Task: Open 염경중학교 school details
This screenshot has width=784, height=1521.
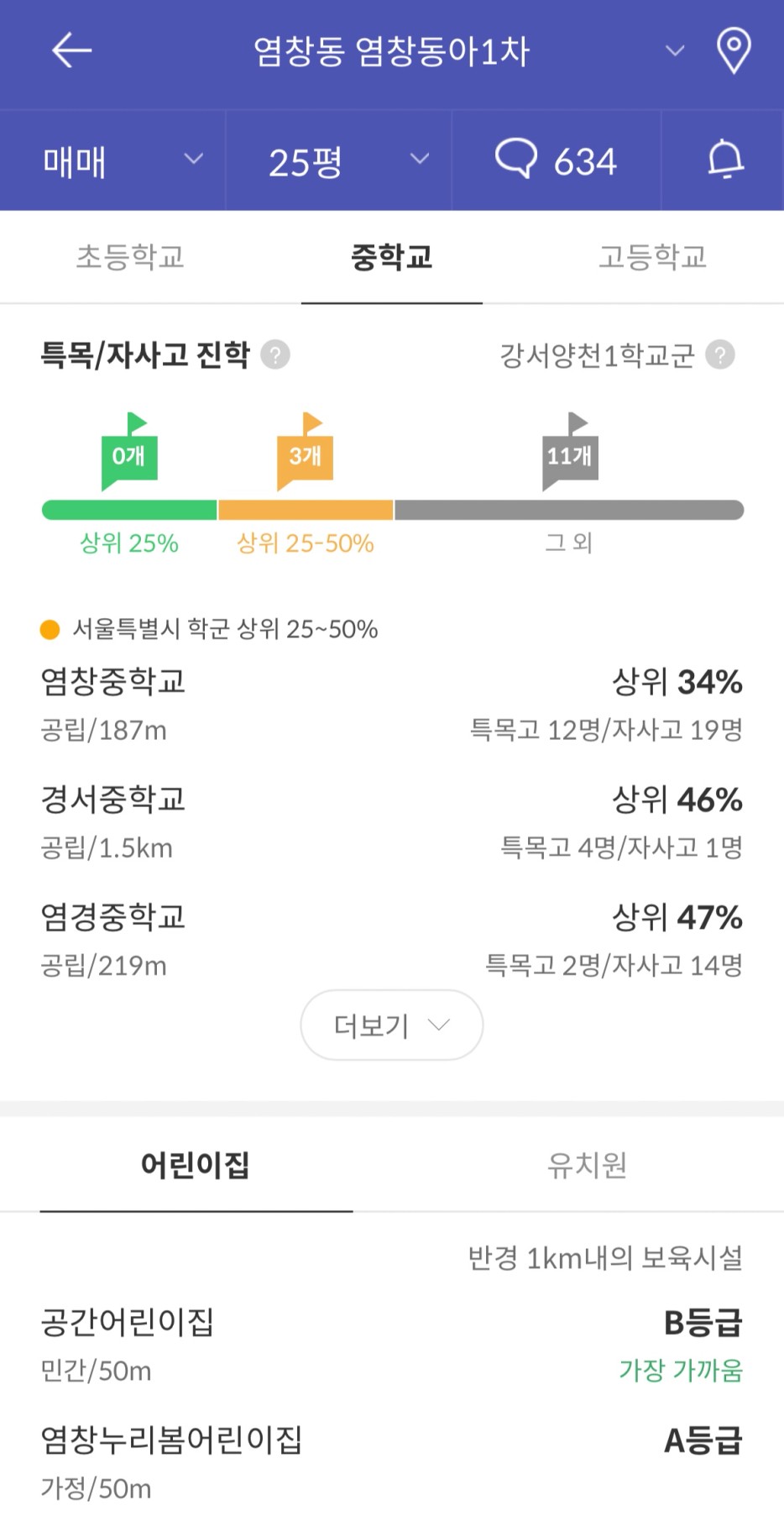Action: coord(392,939)
